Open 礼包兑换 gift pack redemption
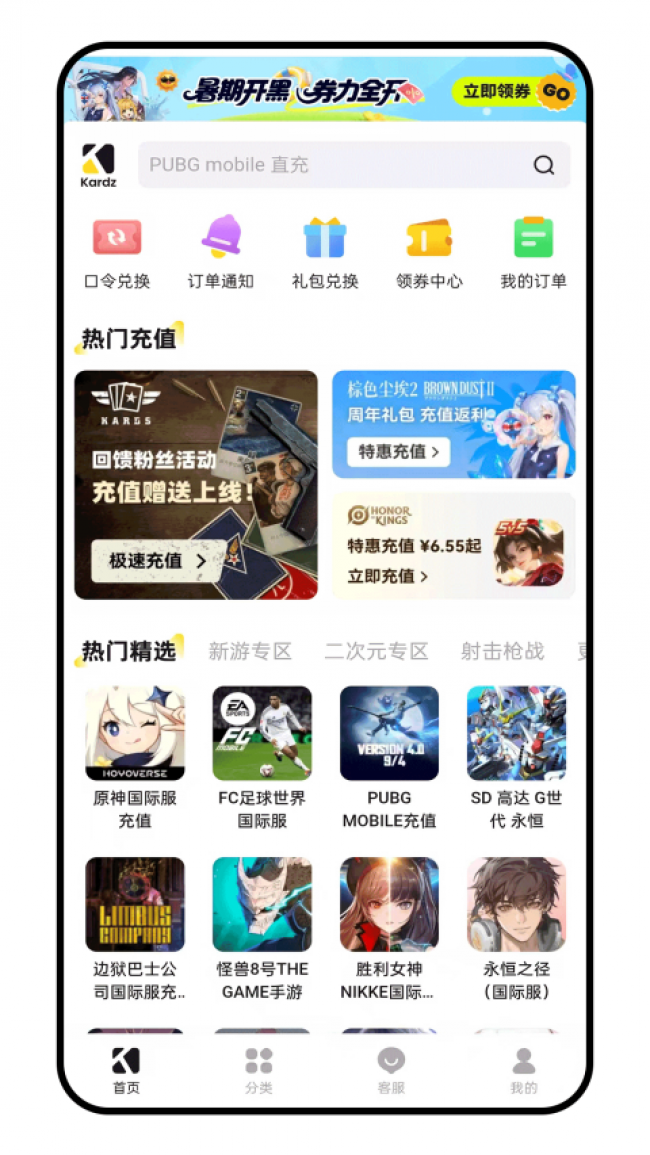This screenshot has width=650, height=1155. point(325,252)
